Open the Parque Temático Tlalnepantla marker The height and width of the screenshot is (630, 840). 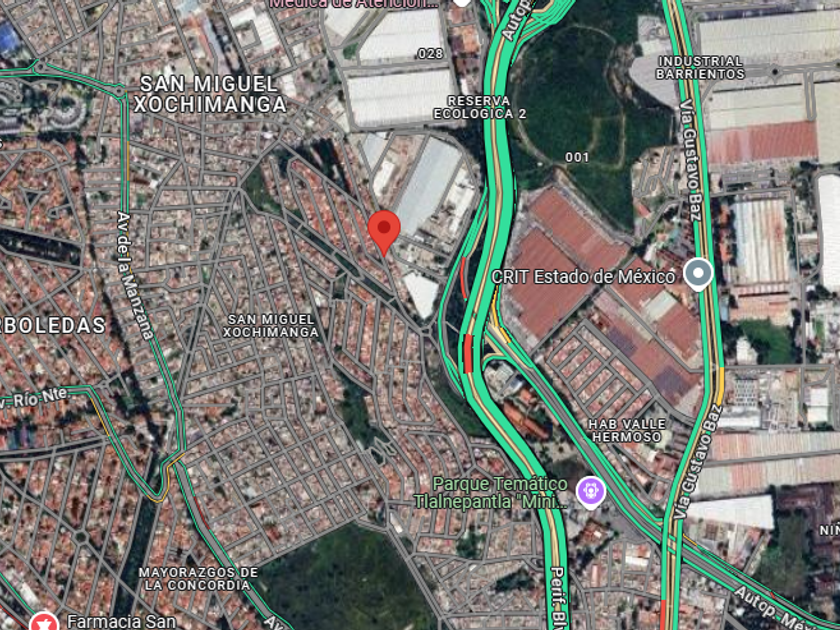tap(590, 491)
